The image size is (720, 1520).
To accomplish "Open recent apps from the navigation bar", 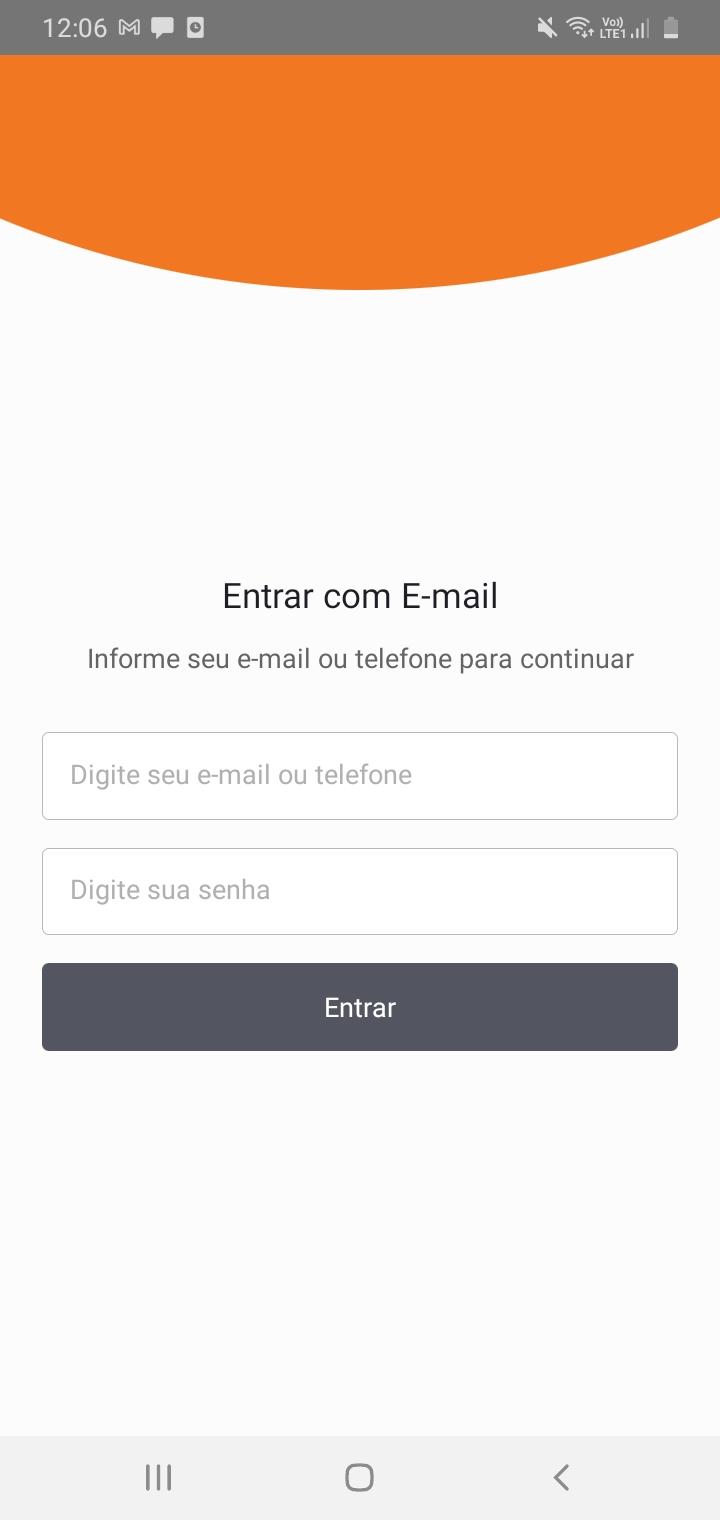I will point(158,1477).
